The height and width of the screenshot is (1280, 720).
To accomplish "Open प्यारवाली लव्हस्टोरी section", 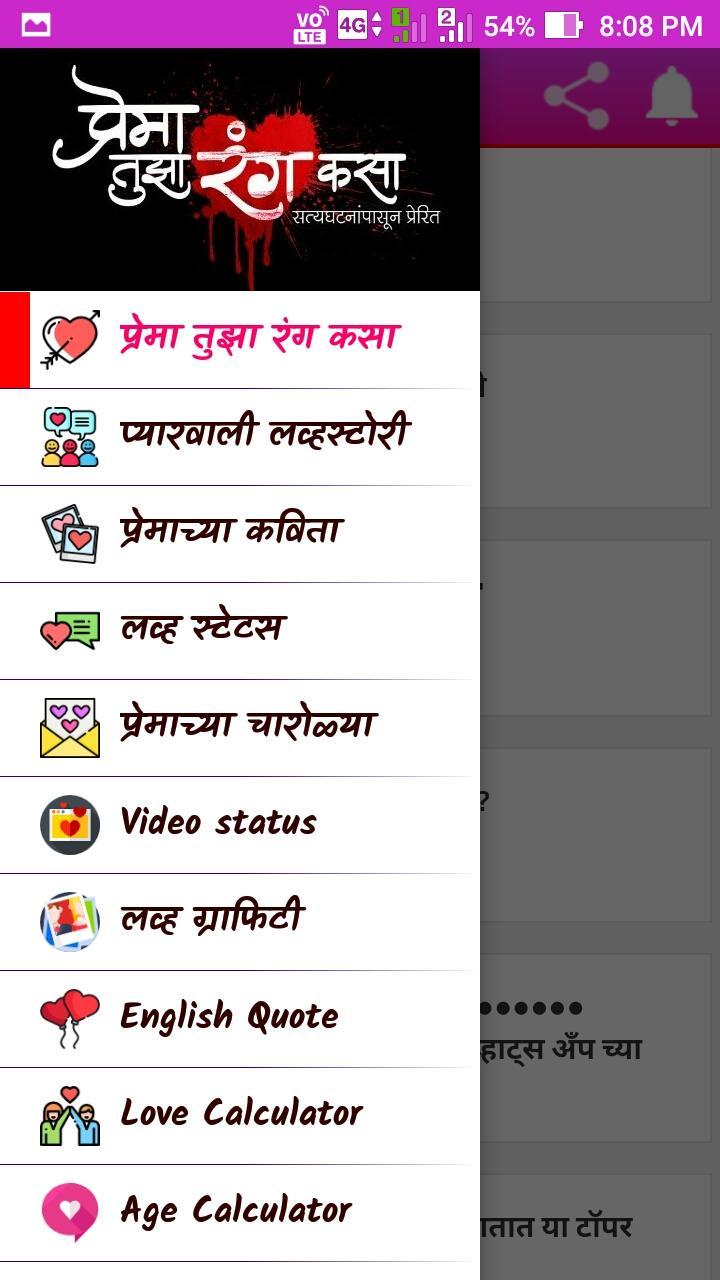I will 240,435.
